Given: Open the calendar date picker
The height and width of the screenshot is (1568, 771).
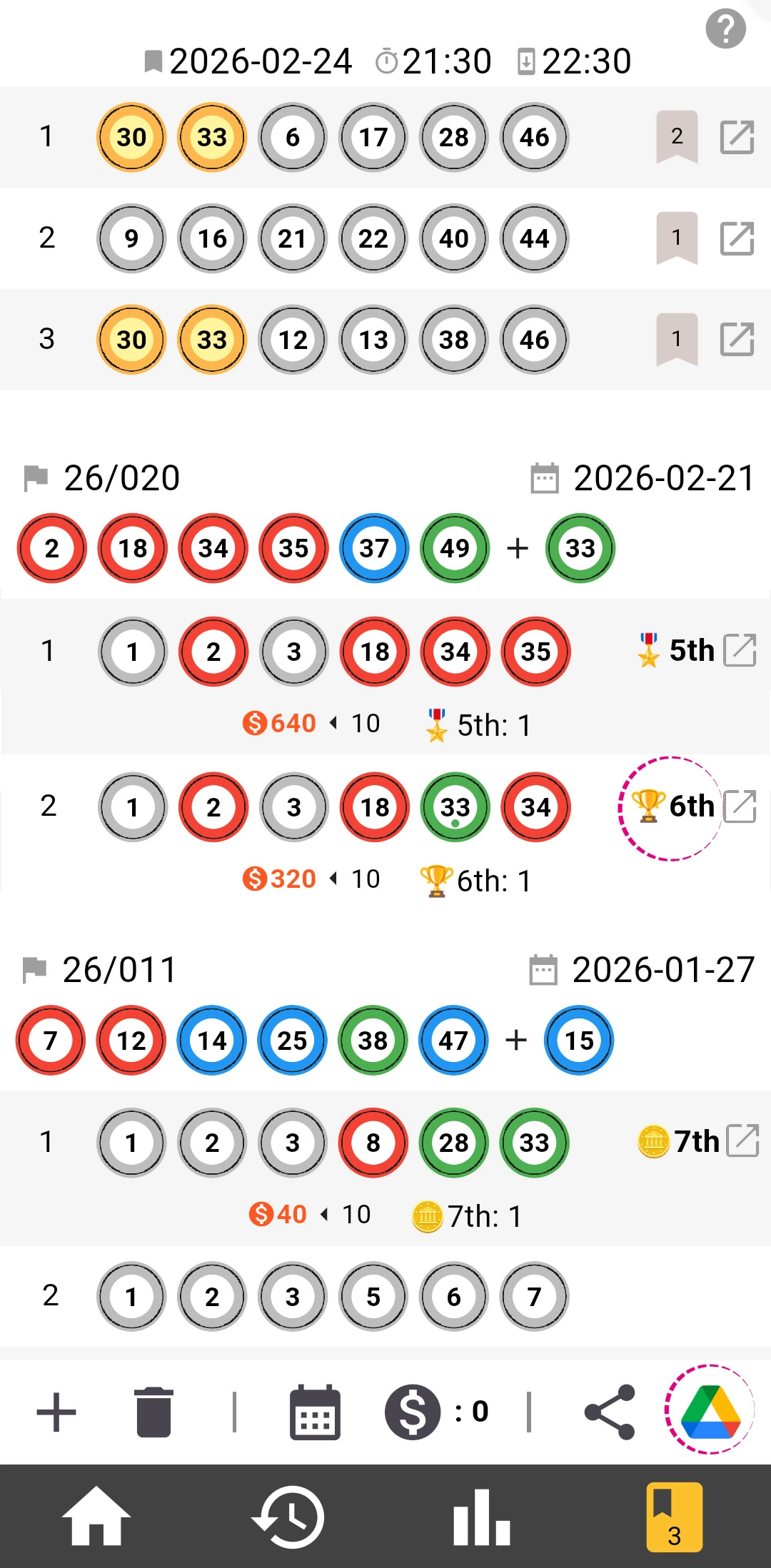Looking at the screenshot, I should pos(315,1412).
